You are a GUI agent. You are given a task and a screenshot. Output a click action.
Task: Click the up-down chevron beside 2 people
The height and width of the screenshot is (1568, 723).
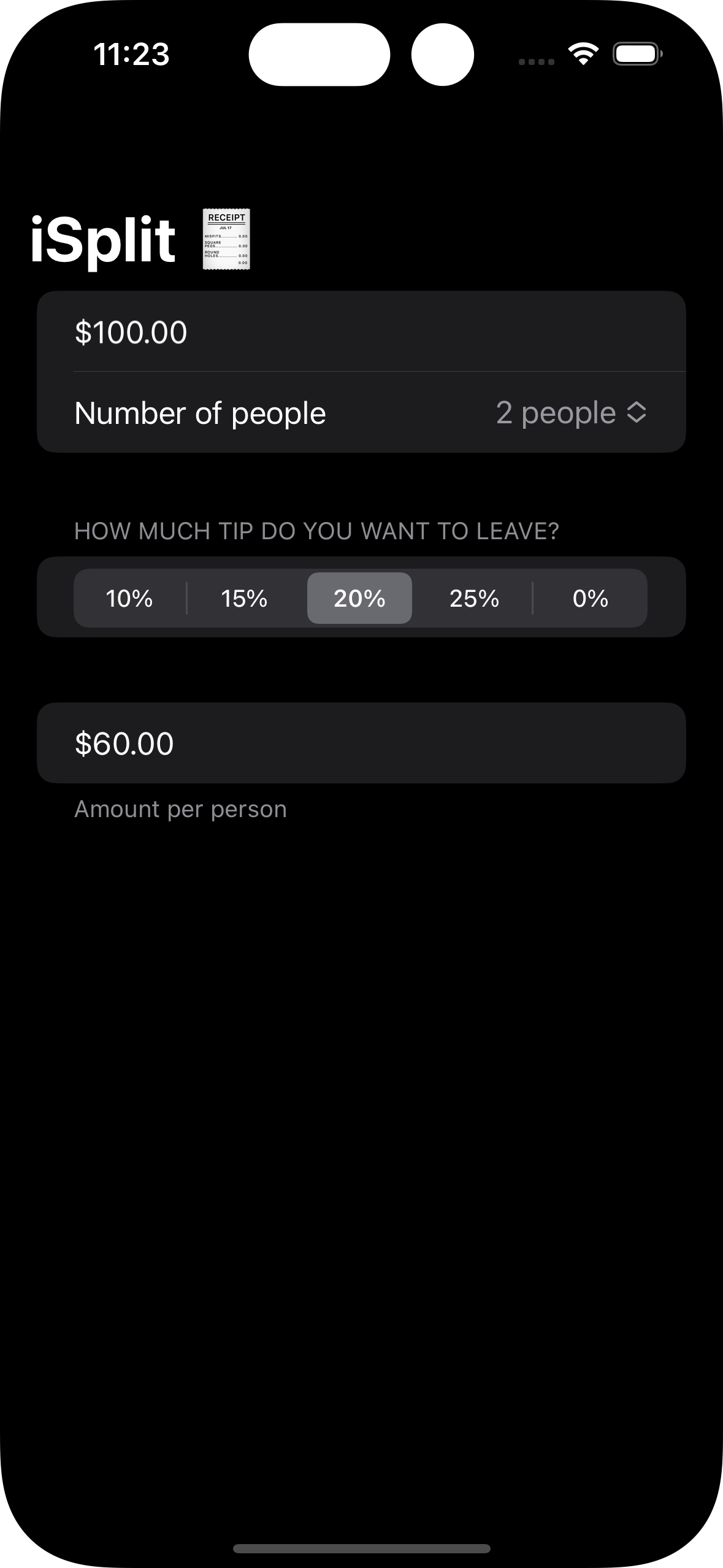(x=637, y=413)
